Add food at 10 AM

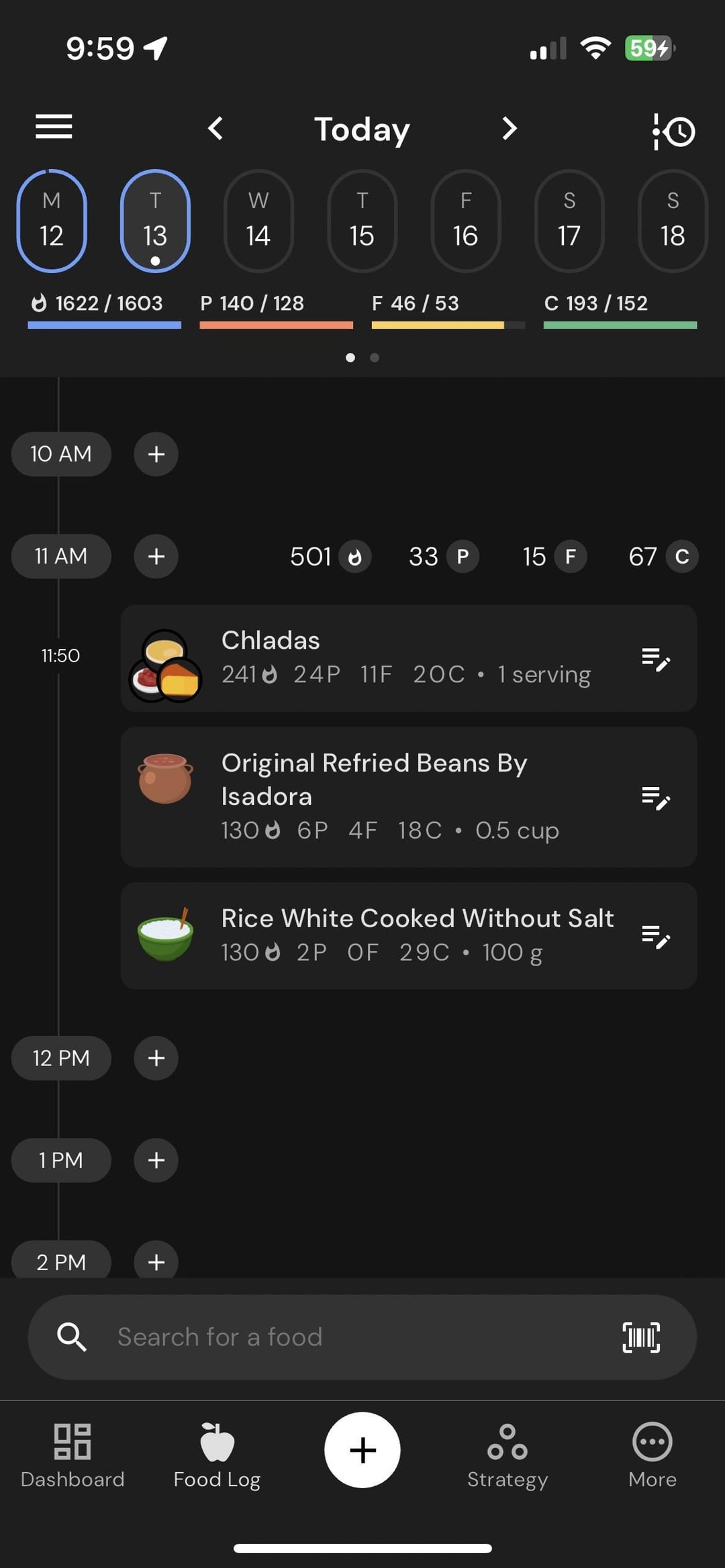[x=156, y=454]
